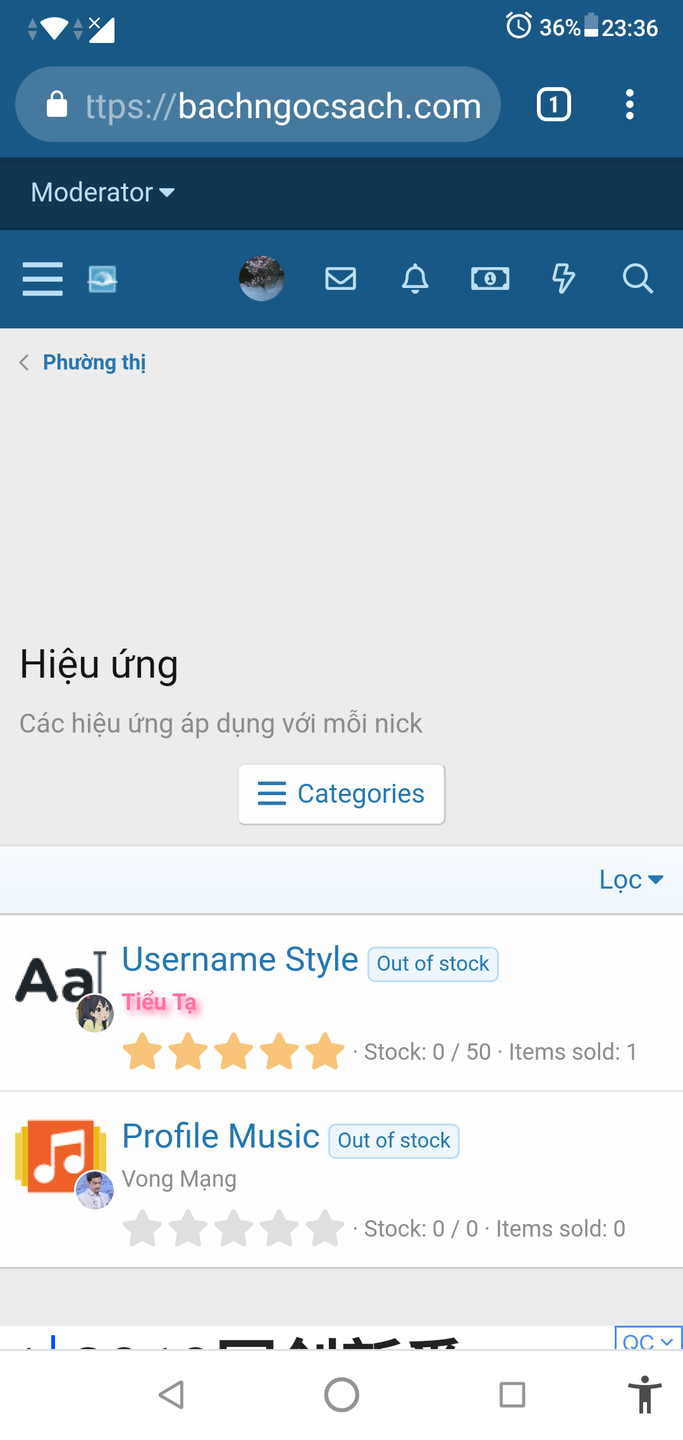The image size is (683, 1440).
Task: Open the Username Style item
Action: coord(240,960)
